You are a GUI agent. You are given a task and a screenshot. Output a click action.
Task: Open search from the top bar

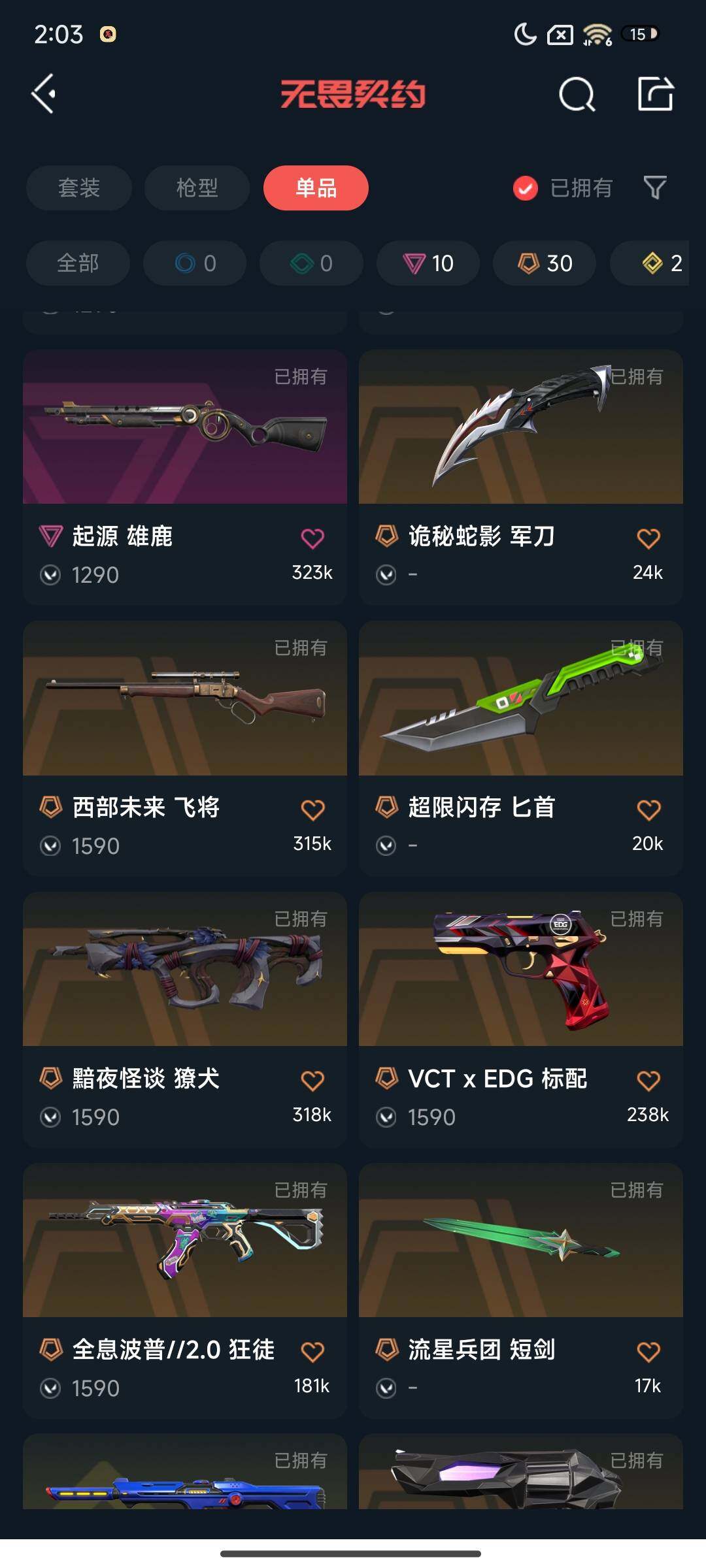click(x=577, y=95)
